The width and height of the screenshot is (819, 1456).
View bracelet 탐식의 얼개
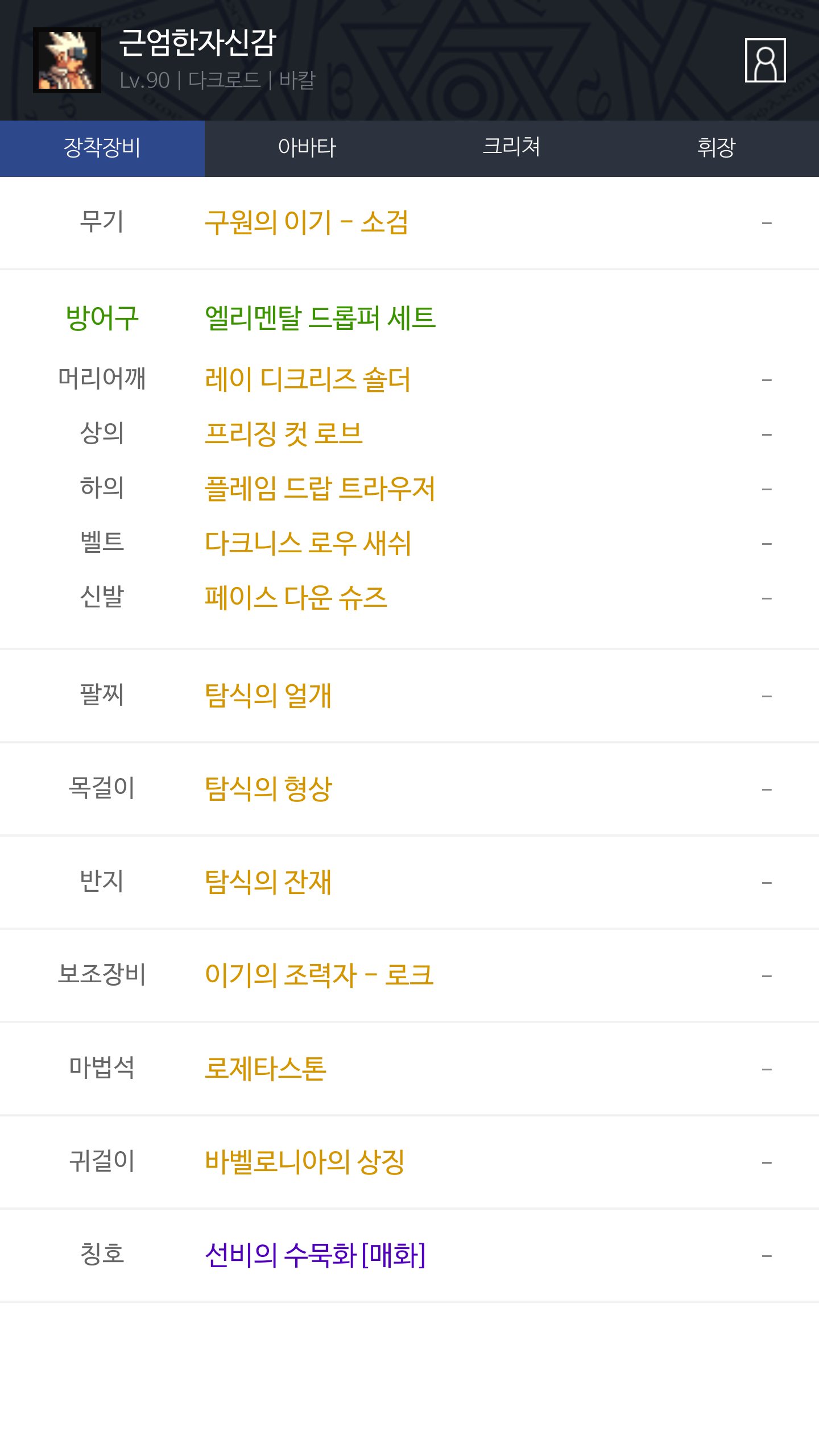click(x=268, y=696)
